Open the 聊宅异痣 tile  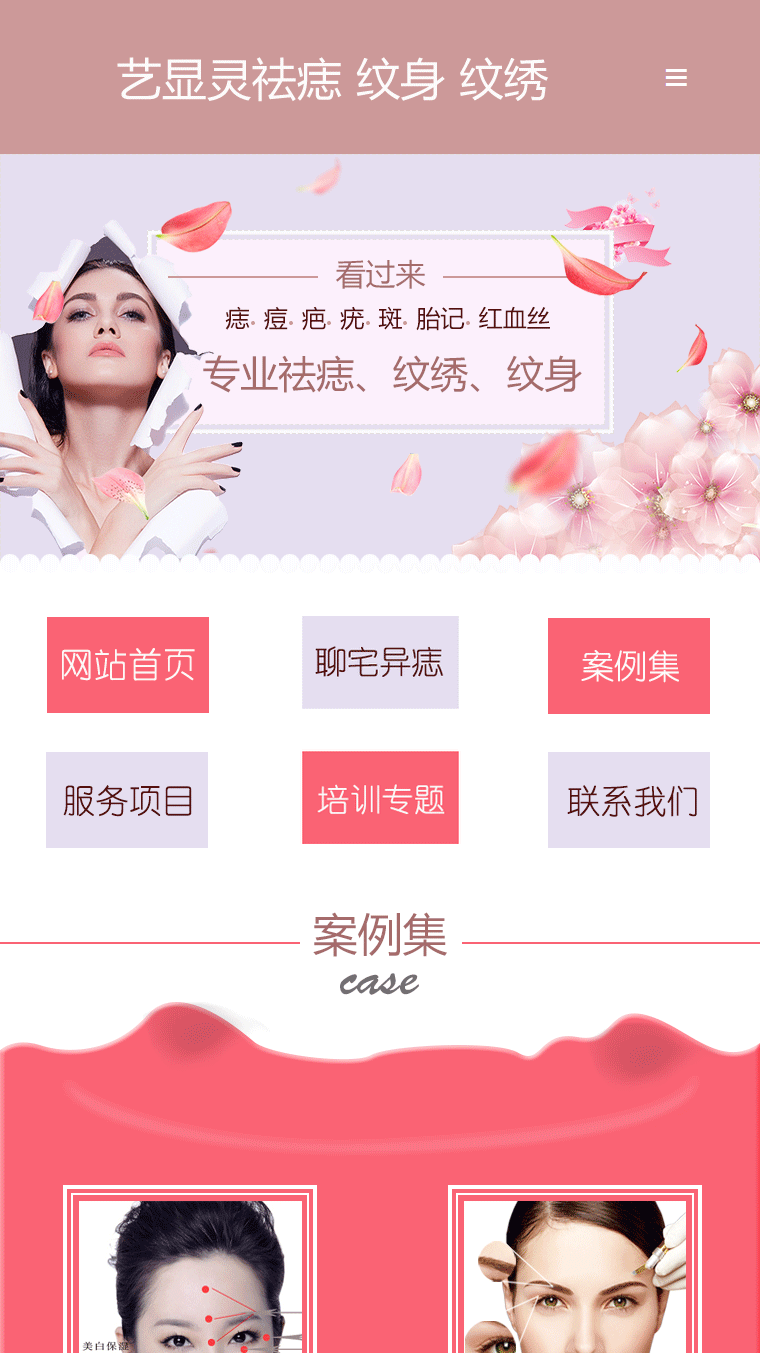point(380,662)
